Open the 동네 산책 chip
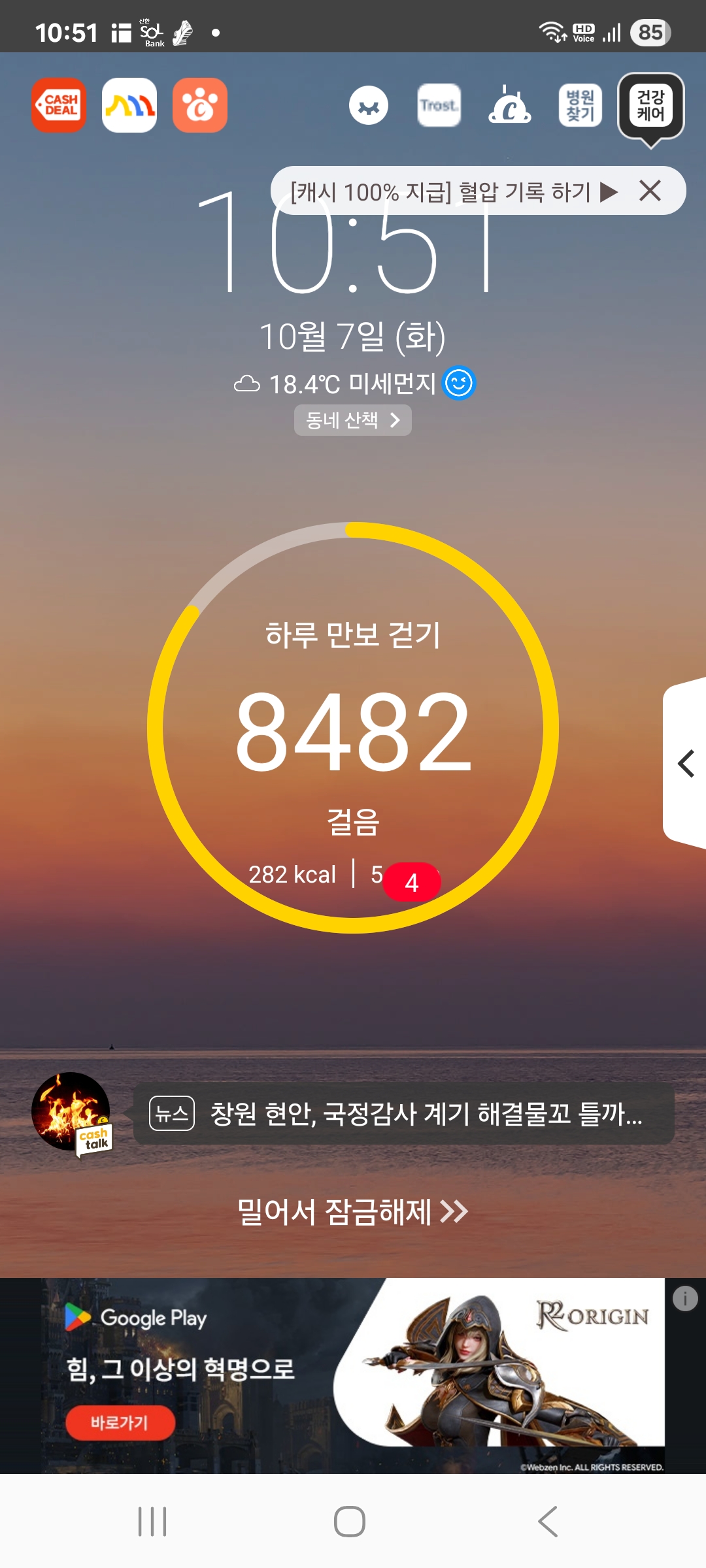Screen dimensions: 706x1568 [352, 420]
